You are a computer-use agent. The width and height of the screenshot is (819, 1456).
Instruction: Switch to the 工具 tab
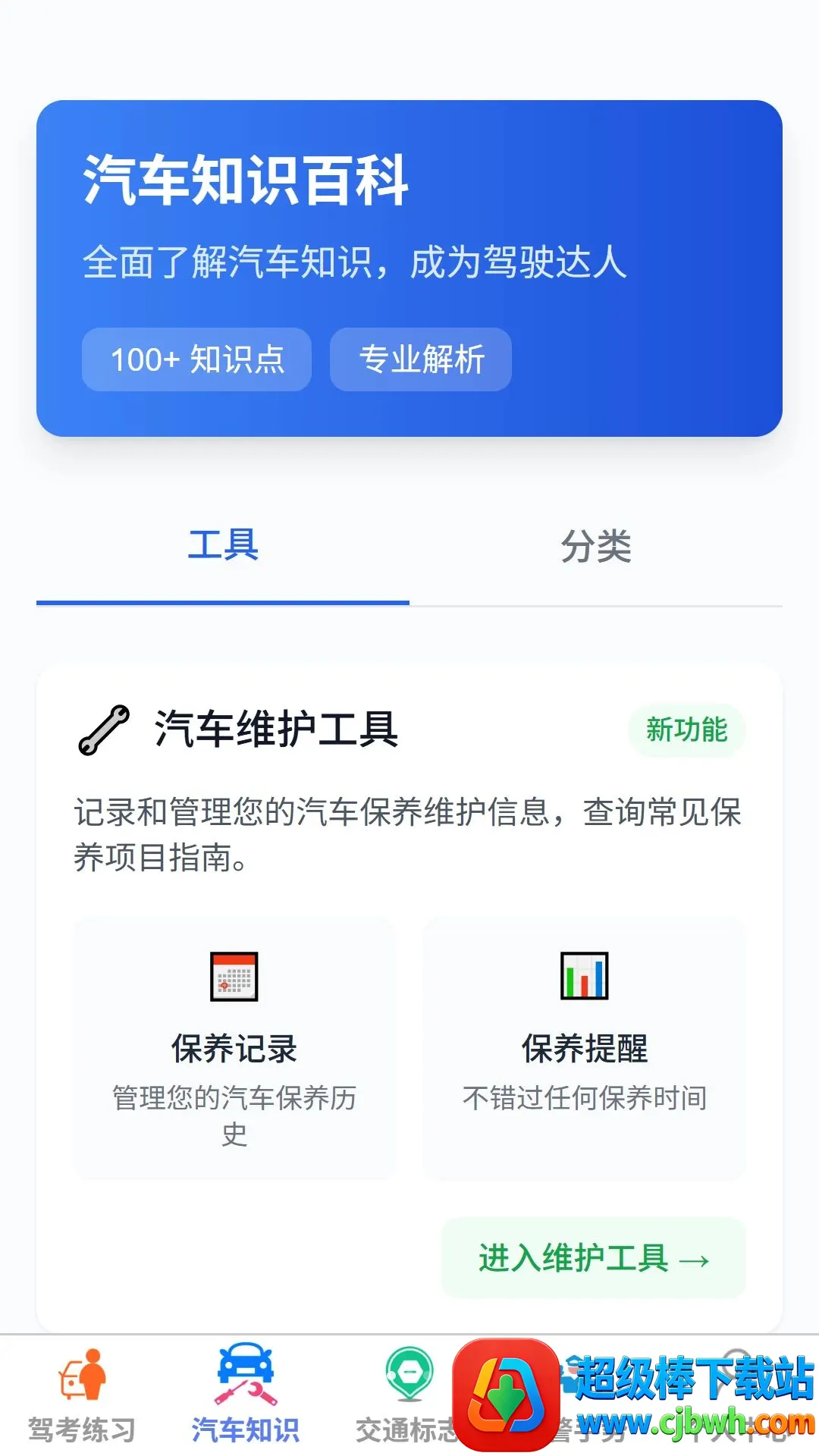click(x=223, y=545)
